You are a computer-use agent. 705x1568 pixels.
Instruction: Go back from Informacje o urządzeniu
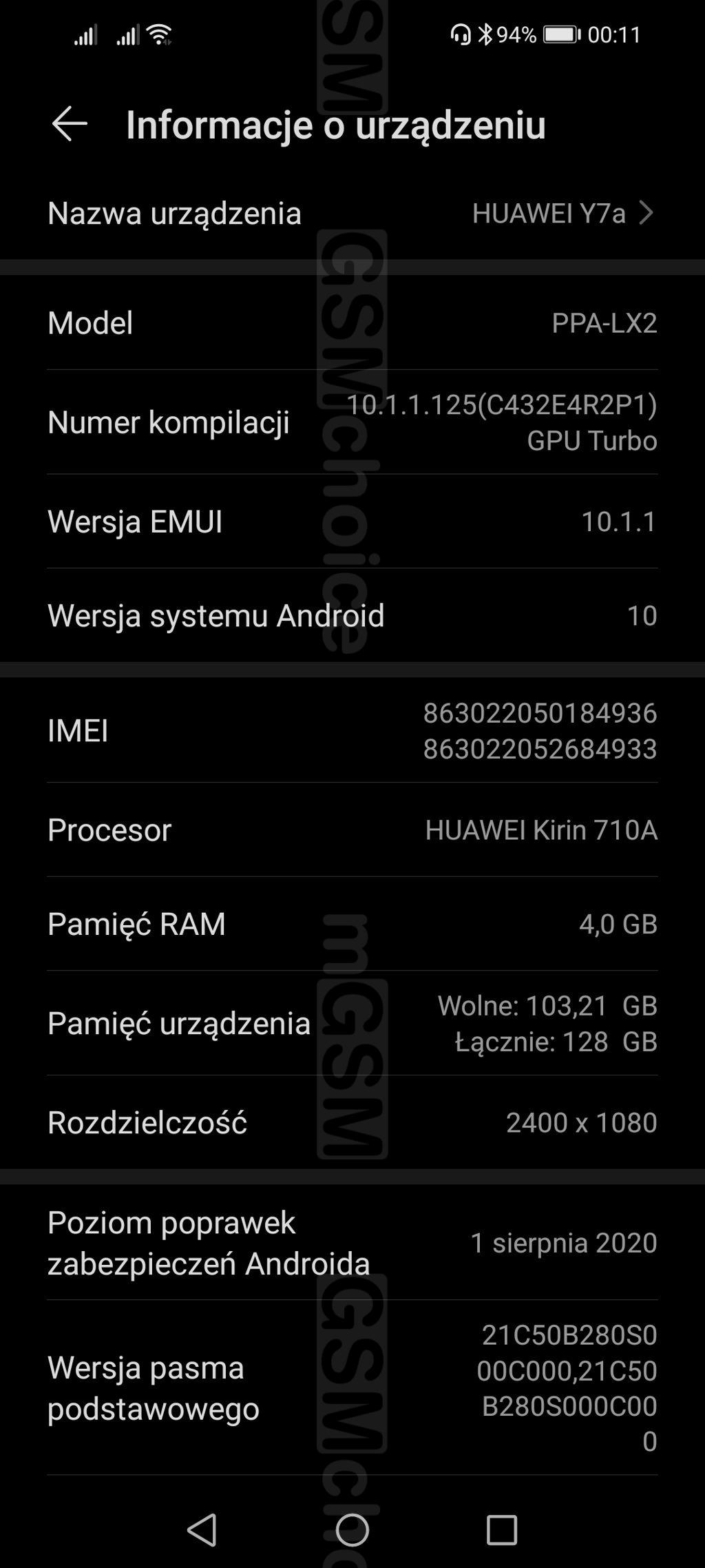point(70,124)
